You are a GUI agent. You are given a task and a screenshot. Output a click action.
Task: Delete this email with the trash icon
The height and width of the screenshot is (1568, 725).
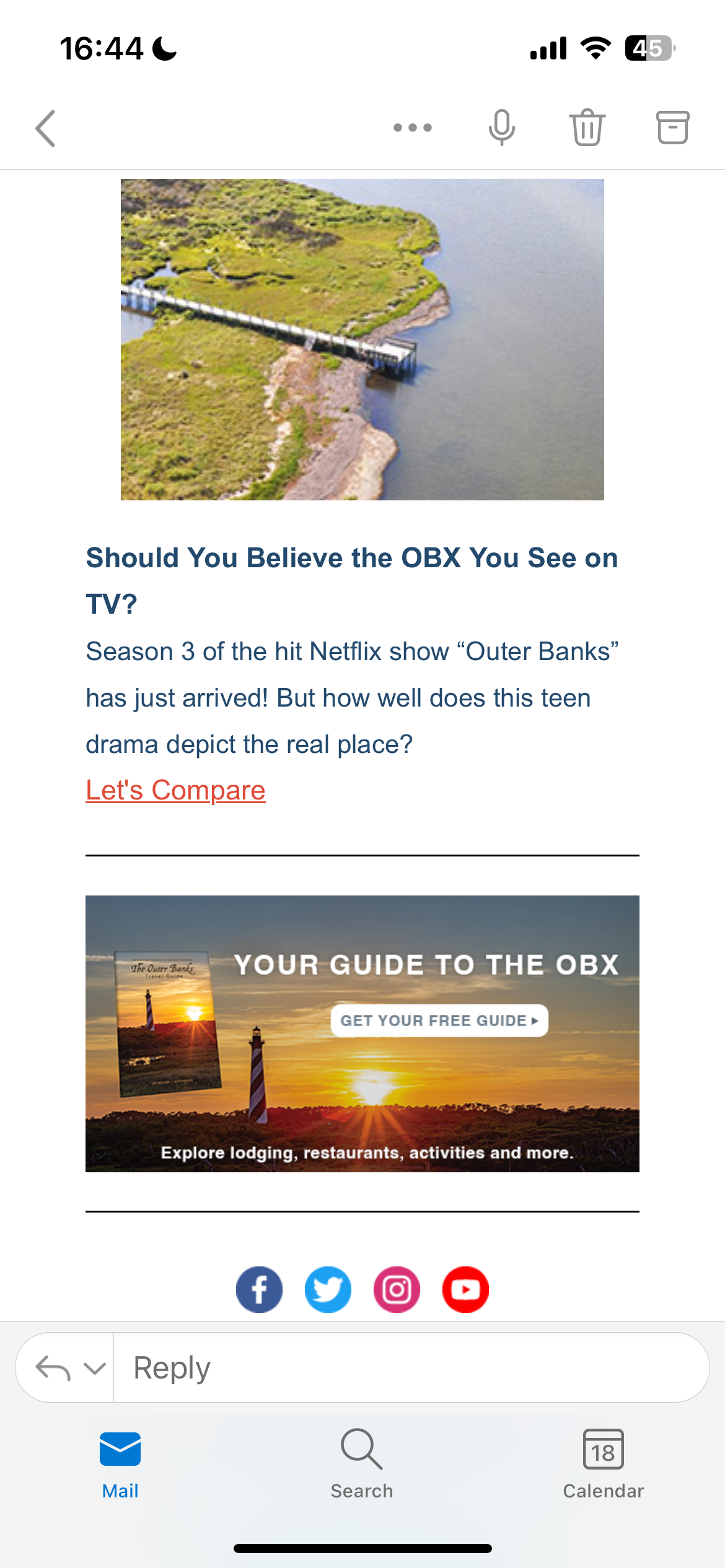click(x=587, y=128)
